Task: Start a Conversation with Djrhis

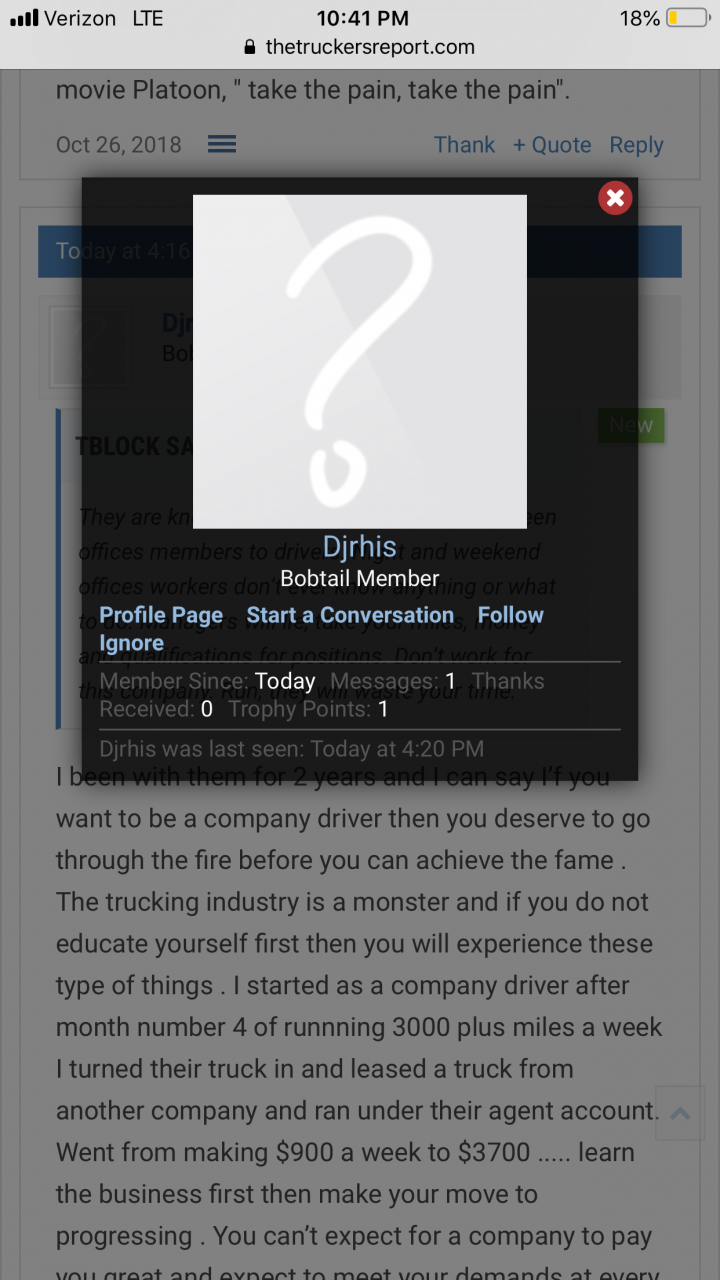Action: coord(350,615)
